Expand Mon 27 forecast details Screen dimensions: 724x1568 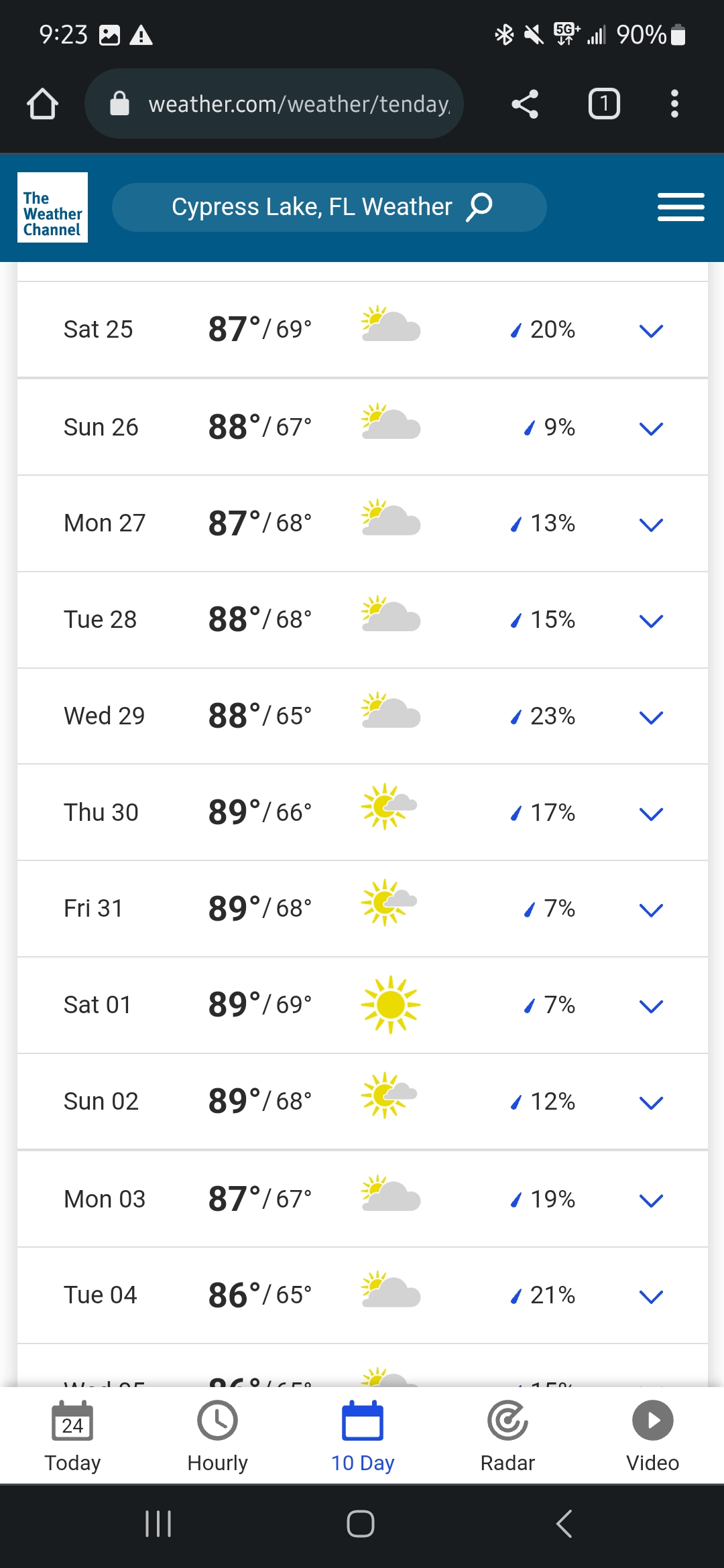[651, 524]
